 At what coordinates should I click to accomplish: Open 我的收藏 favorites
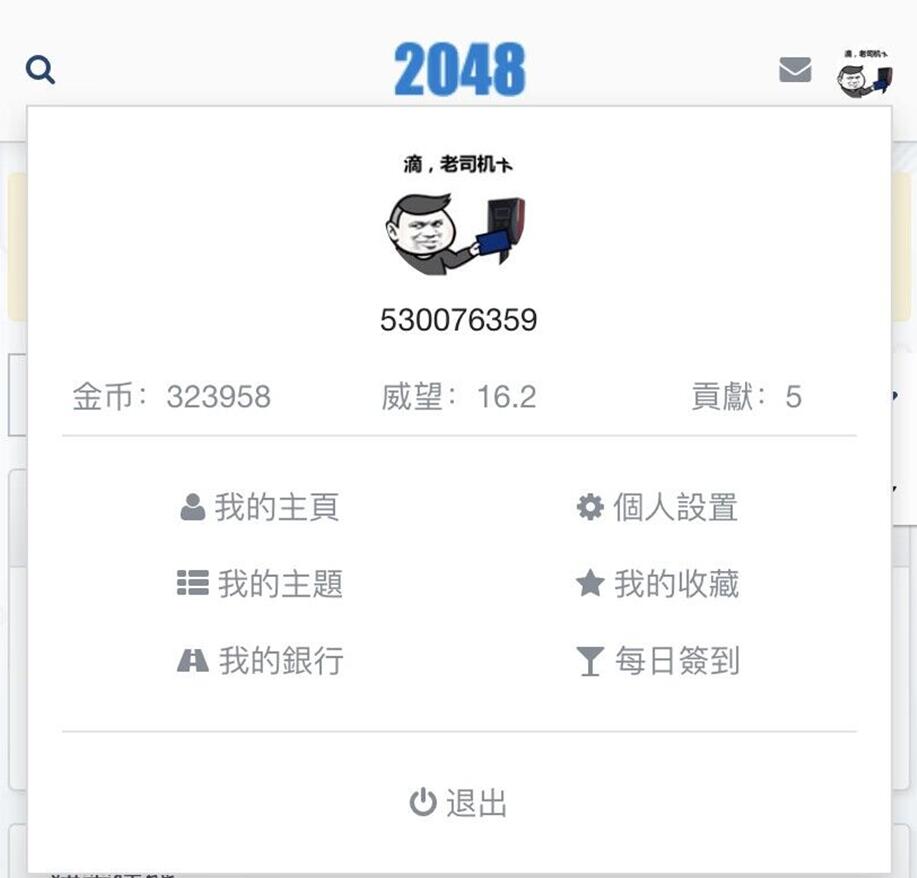point(657,584)
